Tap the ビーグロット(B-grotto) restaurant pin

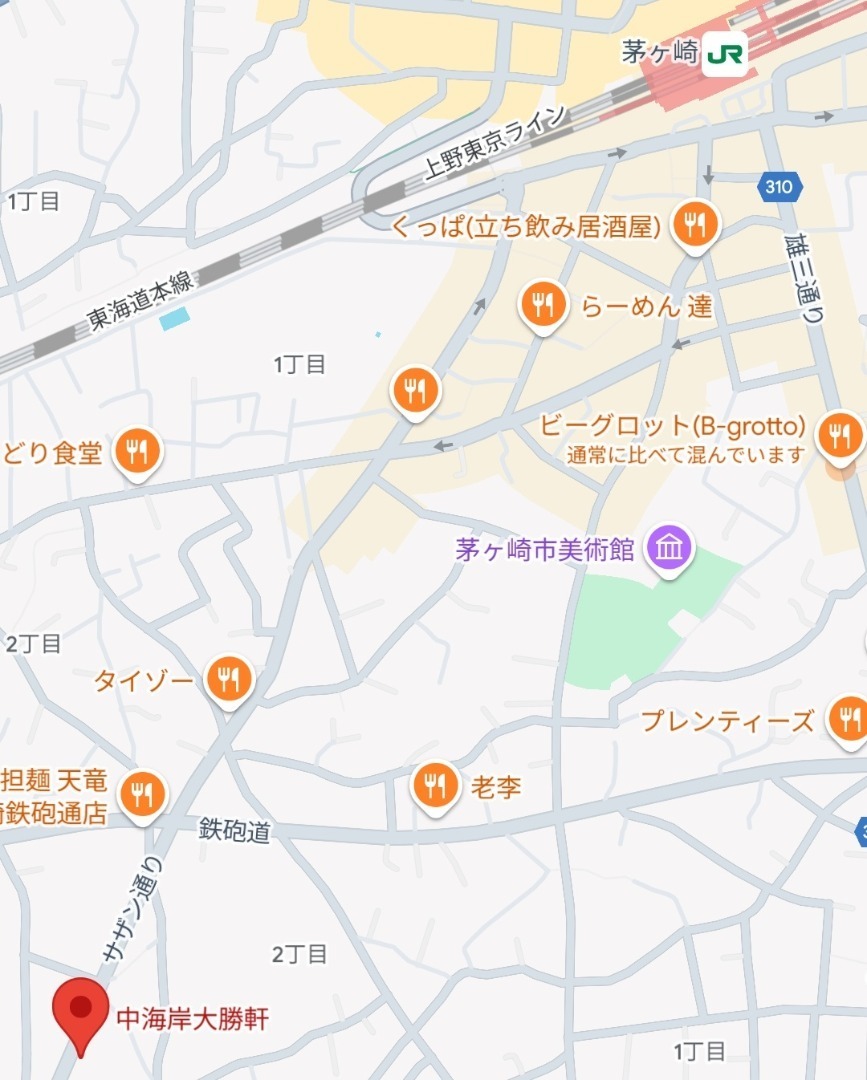[839, 436]
